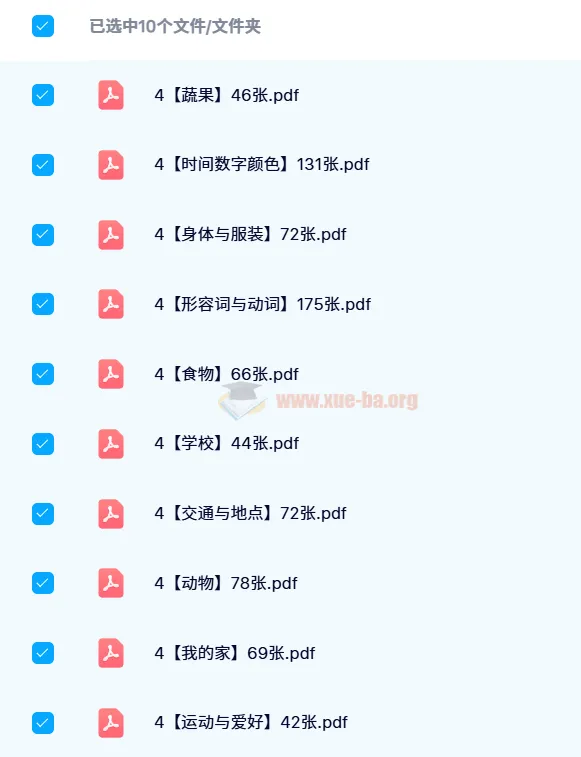The height and width of the screenshot is (757, 581).
Task: Deselect the 【动物】78张.pdf checkbox
Action: click(43, 583)
